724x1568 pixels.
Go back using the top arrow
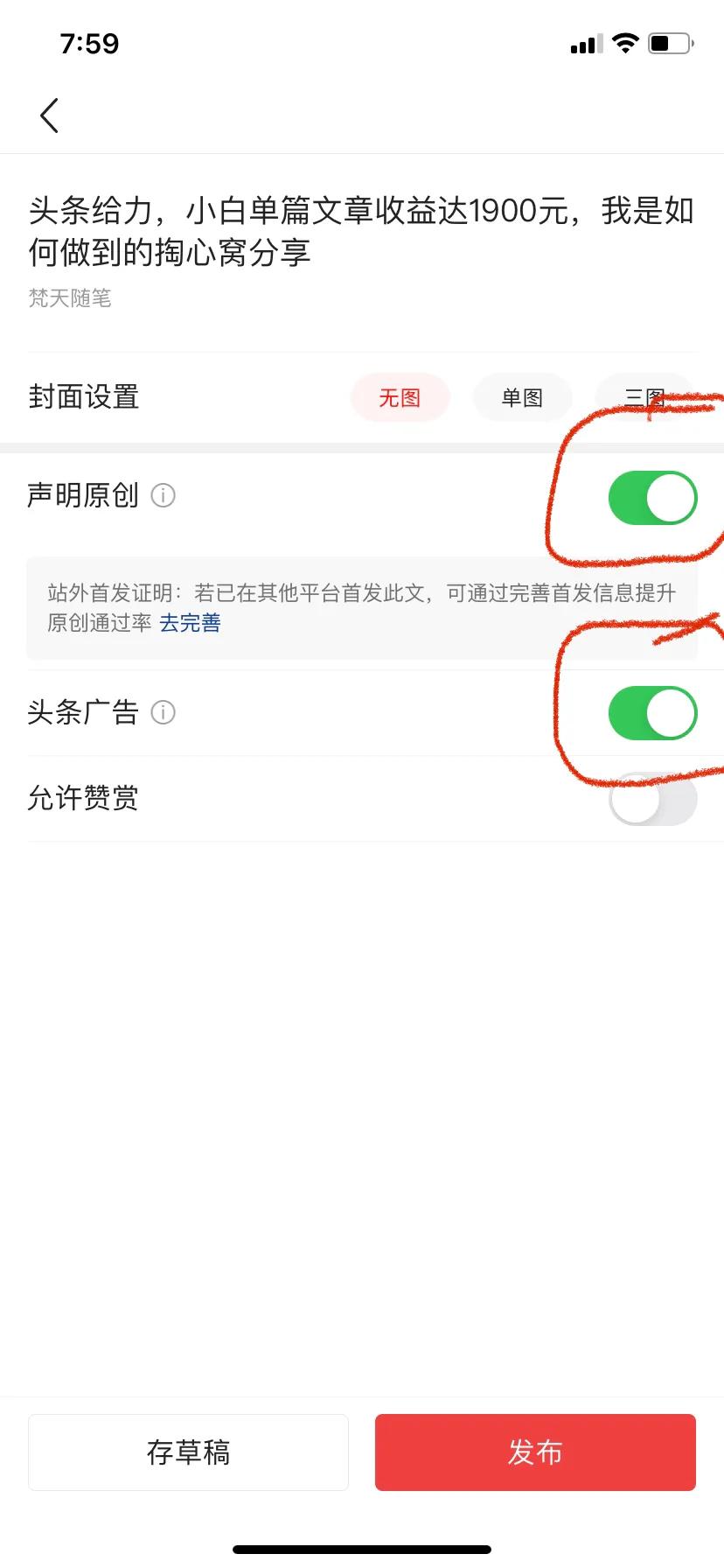point(50,115)
